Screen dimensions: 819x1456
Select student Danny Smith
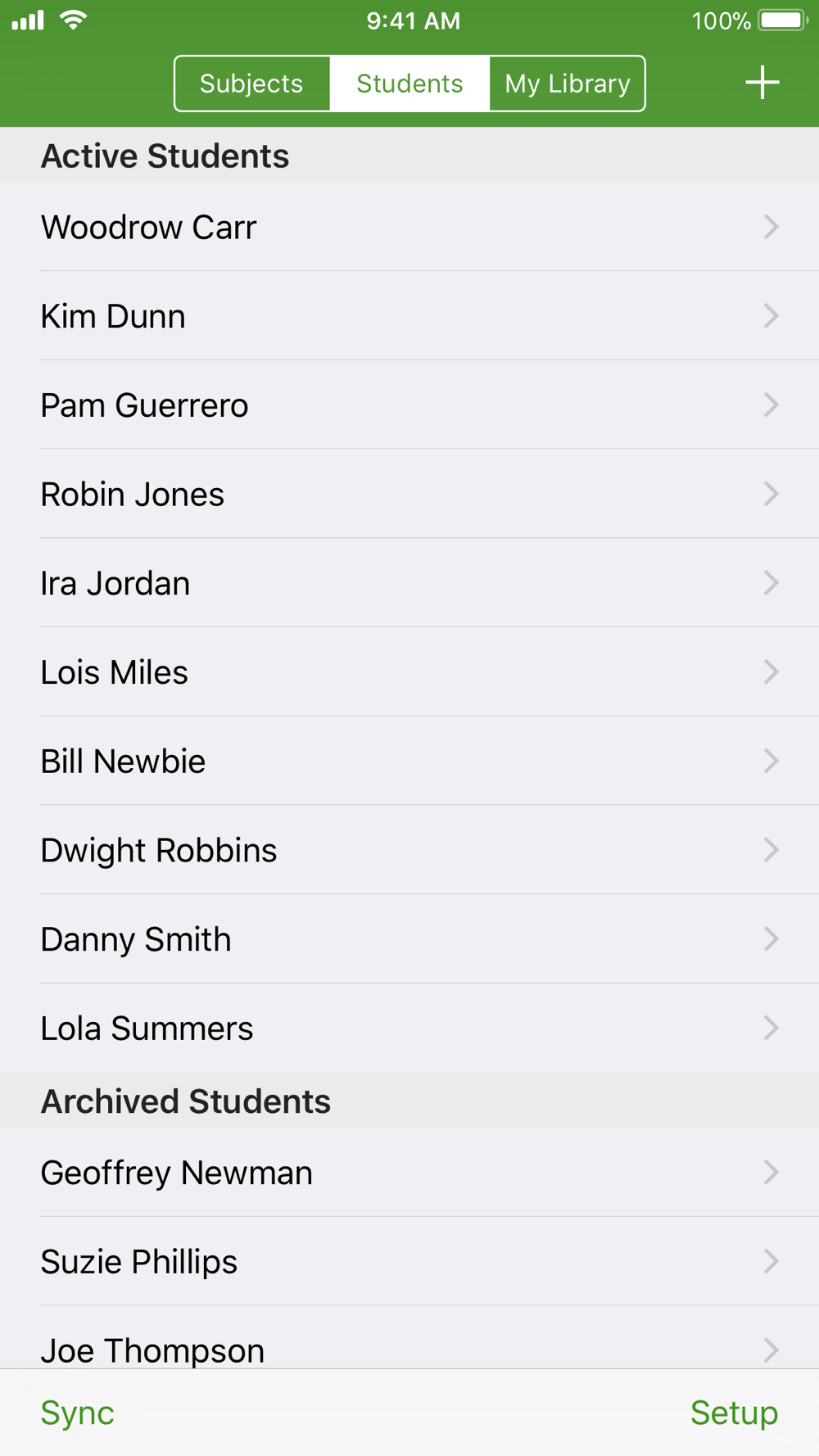[x=409, y=939]
